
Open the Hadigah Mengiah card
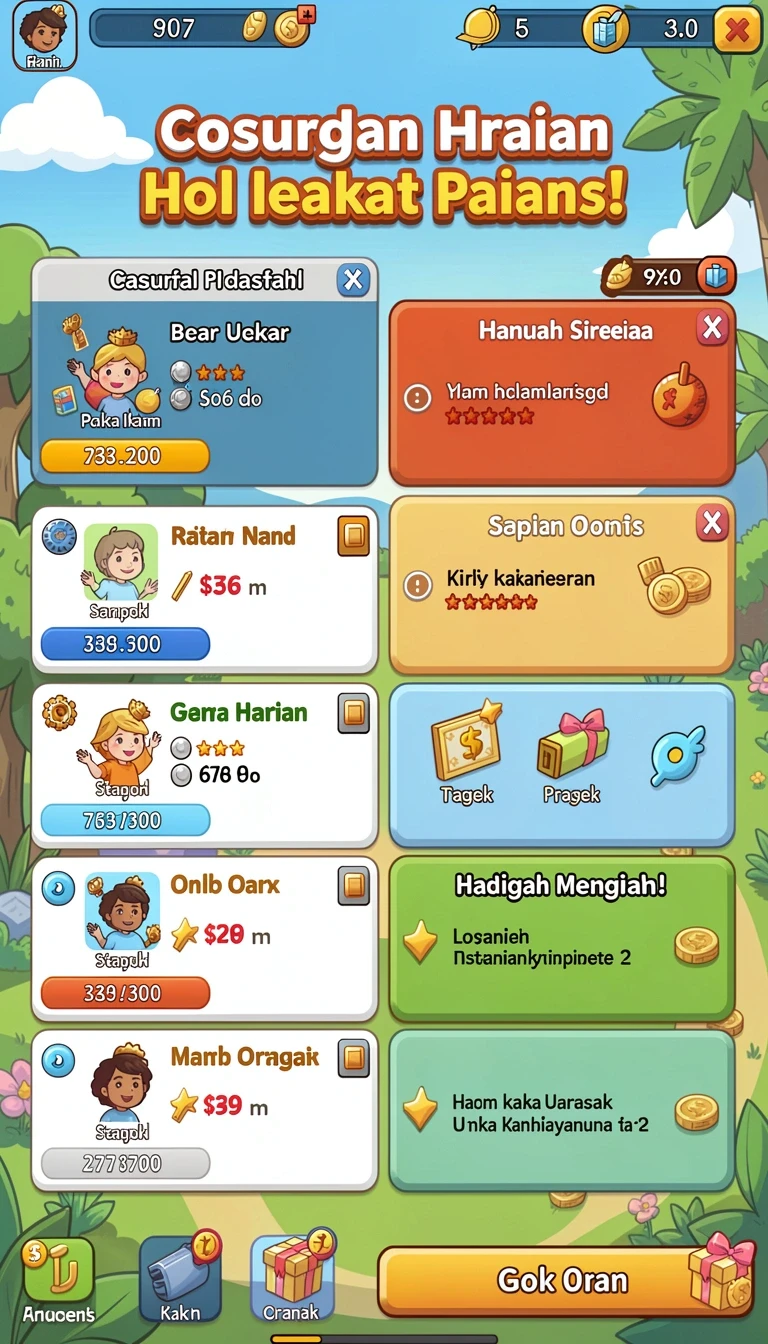(x=562, y=938)
